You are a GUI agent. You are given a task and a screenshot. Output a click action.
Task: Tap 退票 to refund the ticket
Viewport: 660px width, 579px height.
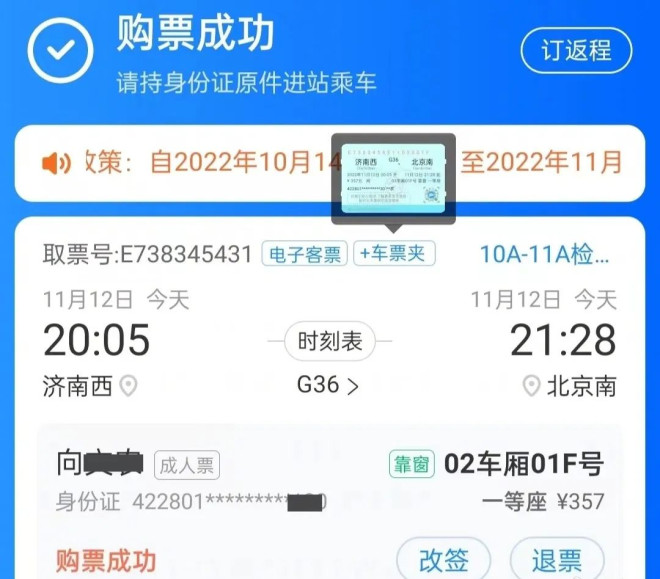[x=558, y=559]
